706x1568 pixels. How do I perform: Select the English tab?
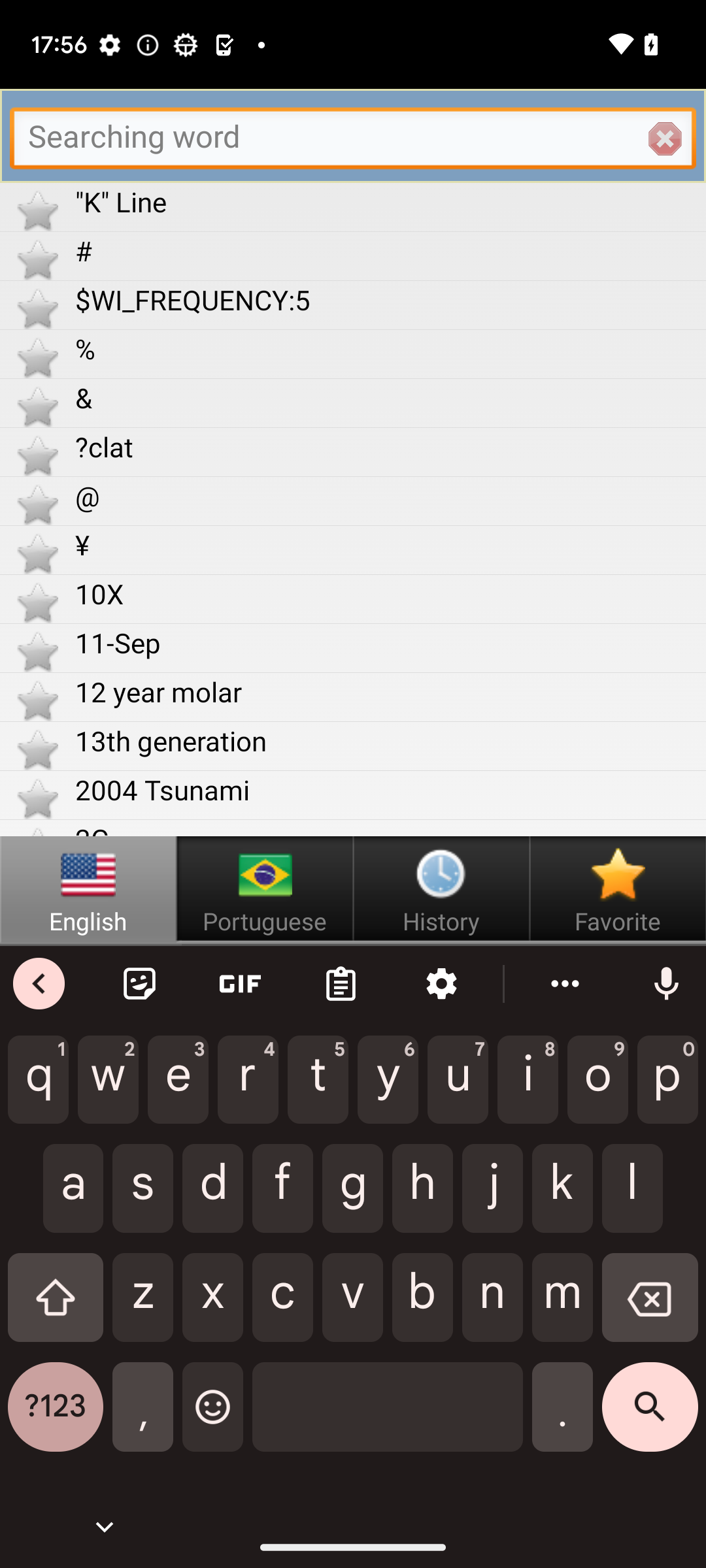[x=88, y=889]
